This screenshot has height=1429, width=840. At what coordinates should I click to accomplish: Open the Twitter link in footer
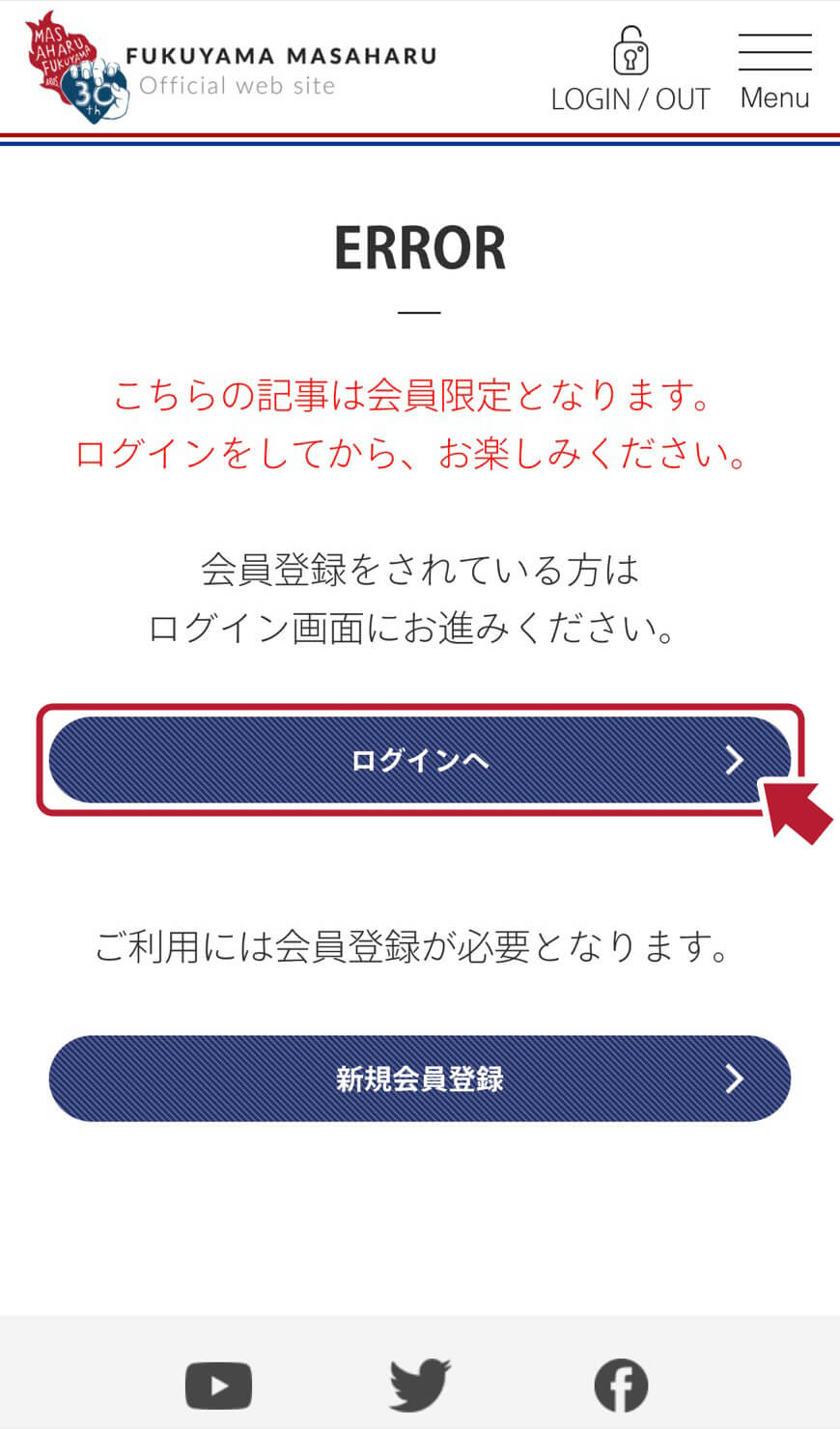tap(420, 1386)
